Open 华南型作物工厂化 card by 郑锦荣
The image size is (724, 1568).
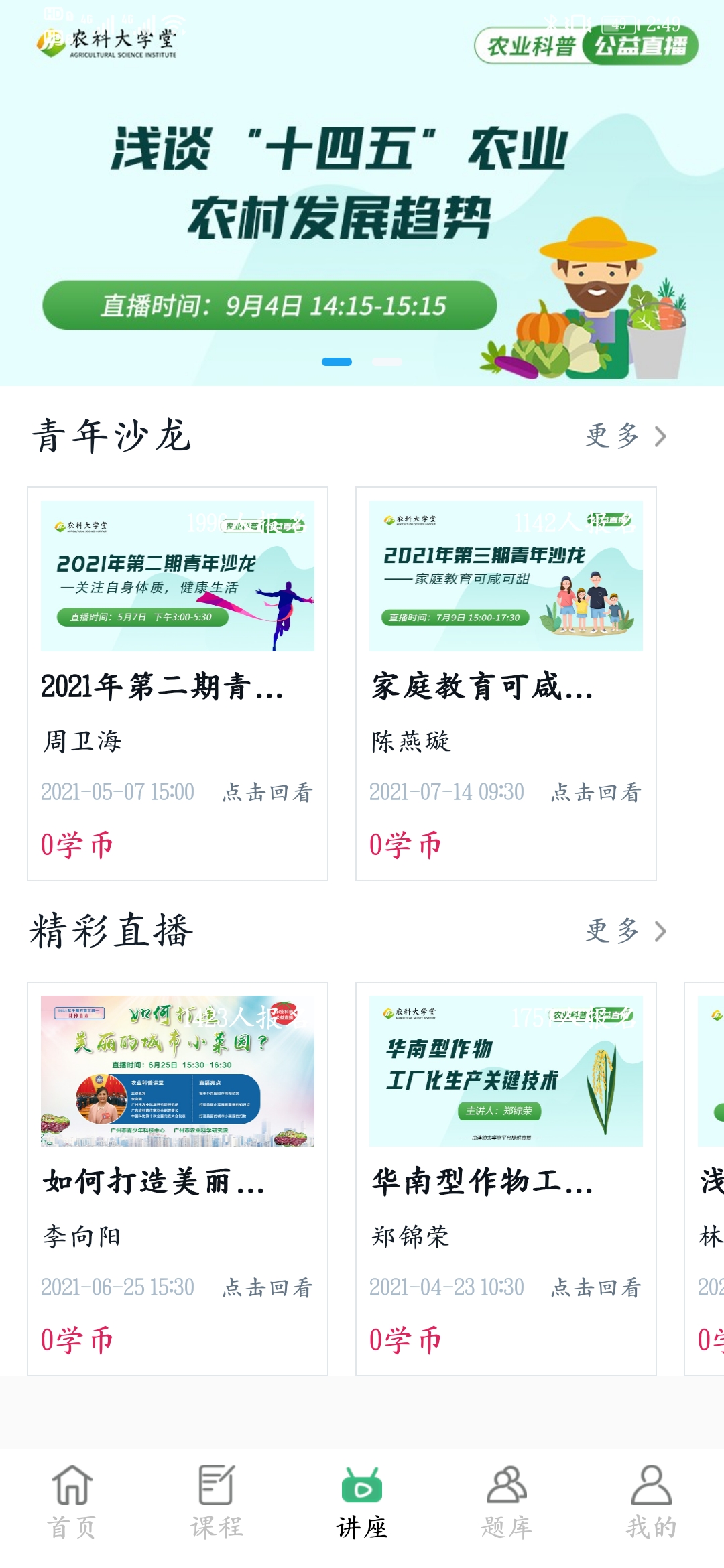click(x=505, y=1178)
